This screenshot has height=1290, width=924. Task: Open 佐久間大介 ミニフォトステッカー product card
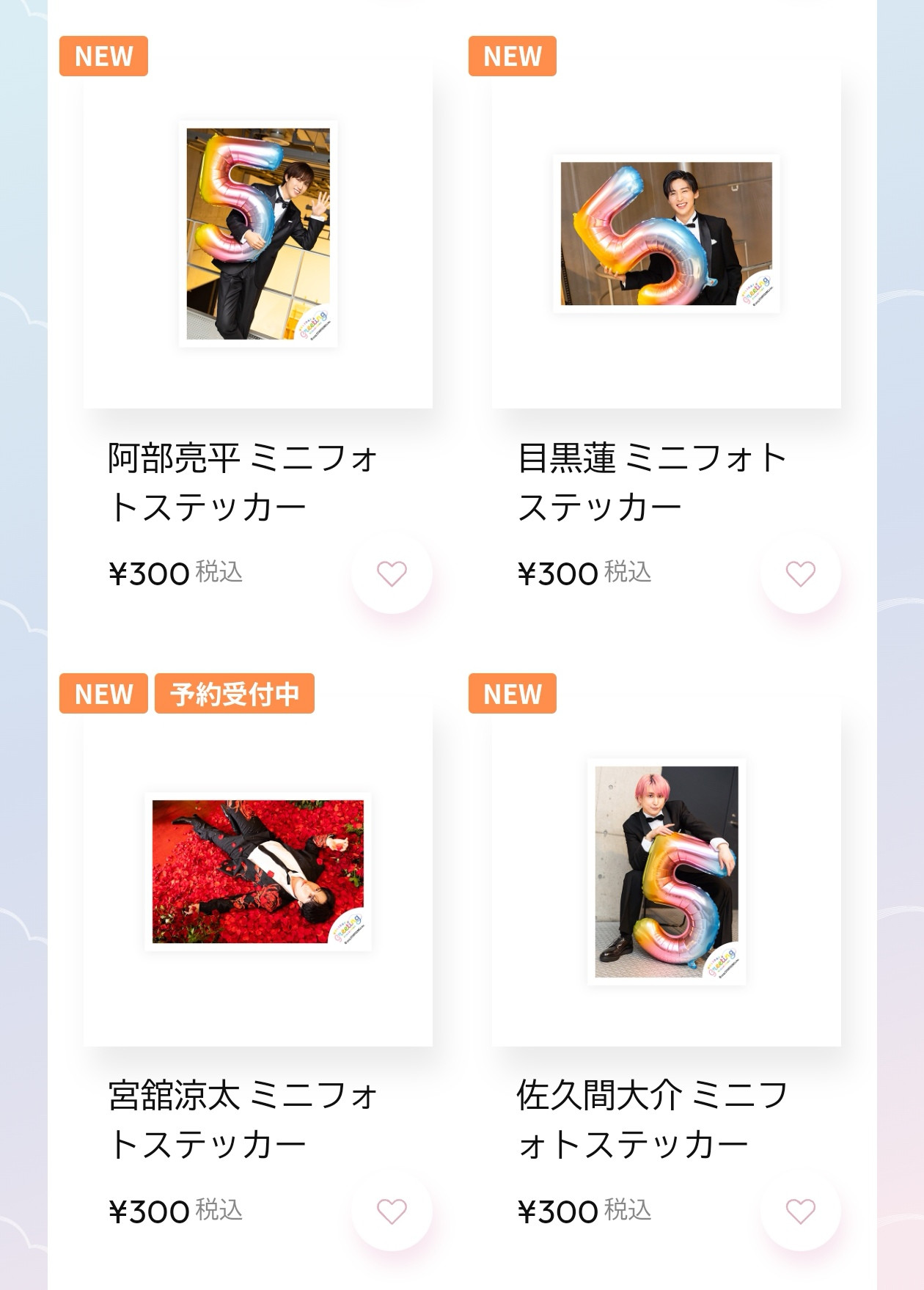tap(666, 872)
